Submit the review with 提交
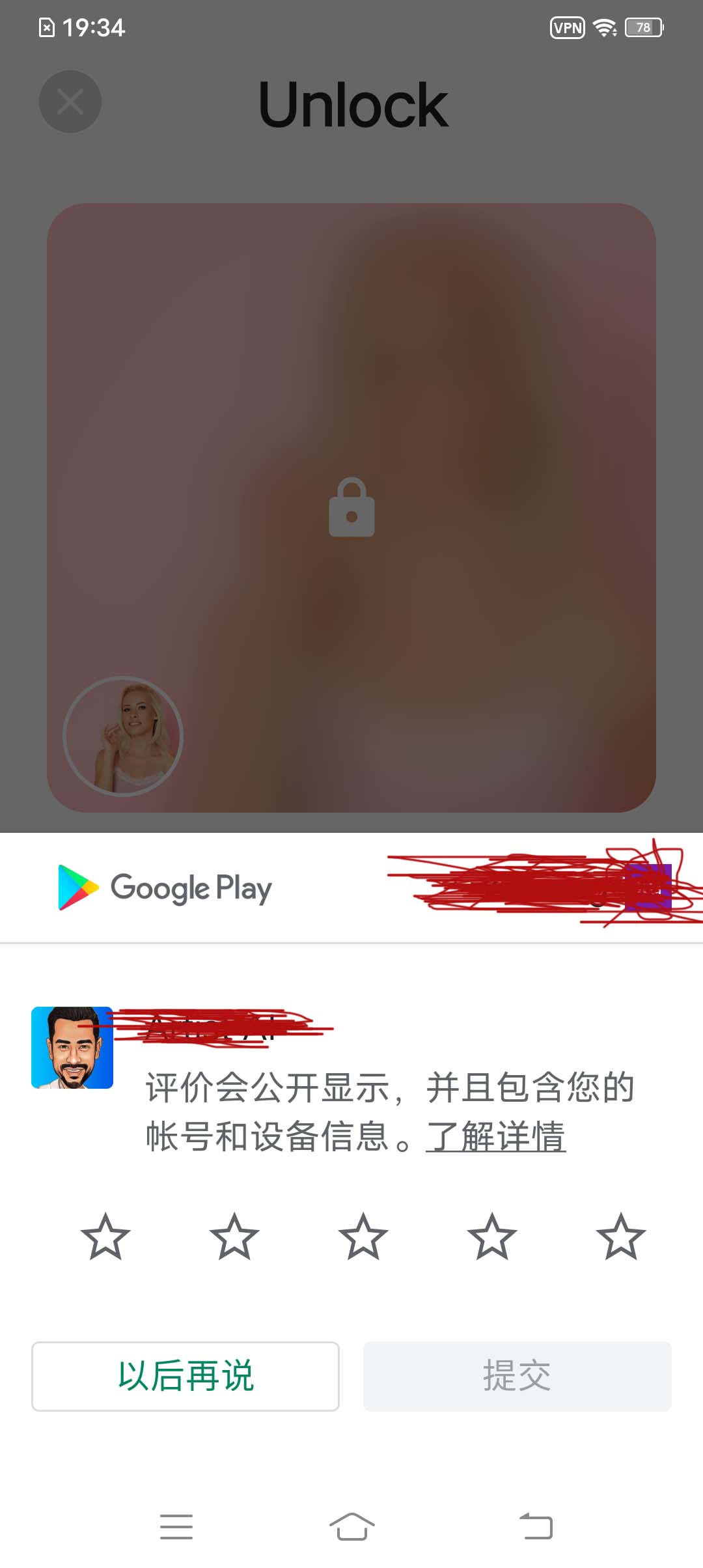The image size is (703, 1568). pyautogui.click(x=517, y=1376)
